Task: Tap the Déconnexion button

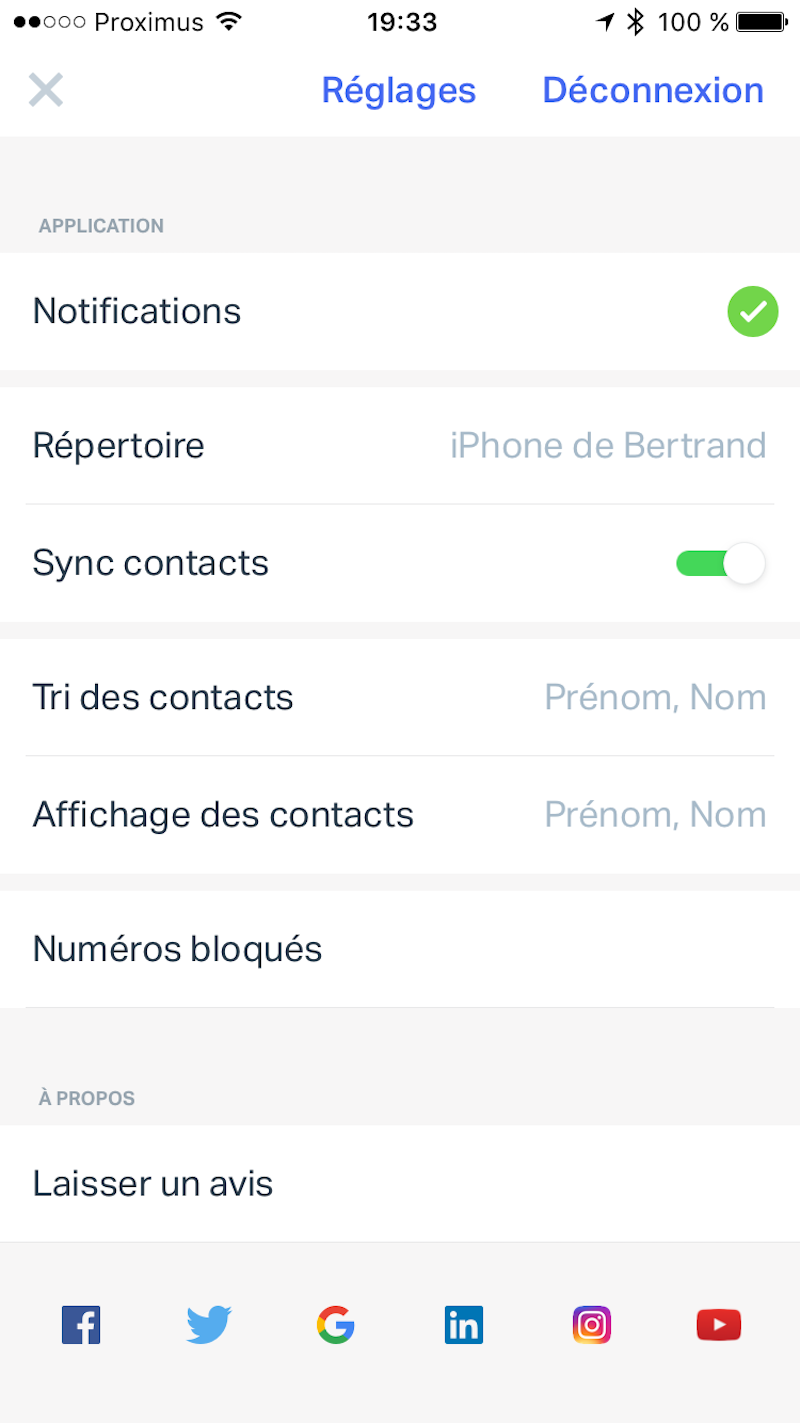Action: coord(652,91)
